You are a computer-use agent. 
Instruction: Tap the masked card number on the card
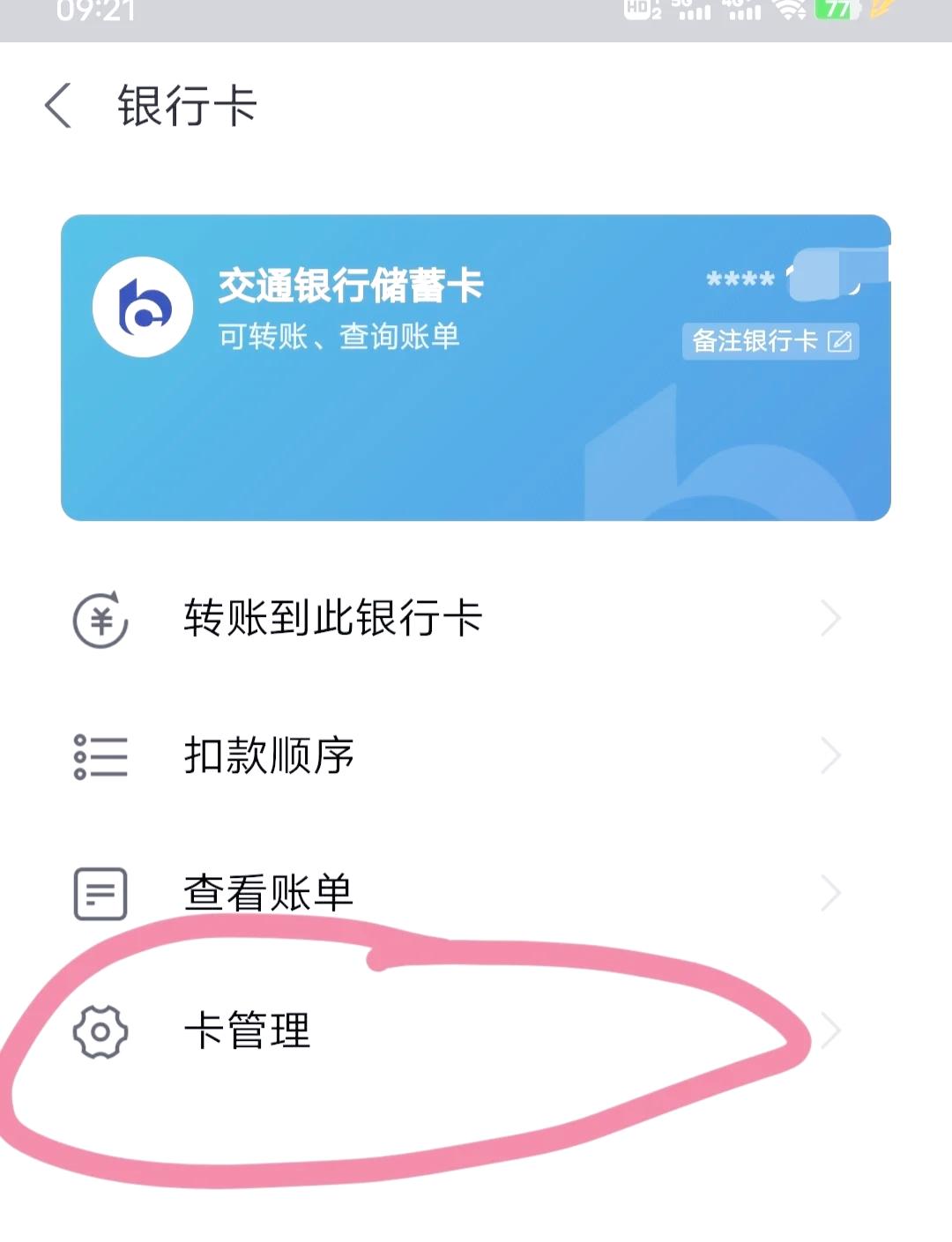739,280
